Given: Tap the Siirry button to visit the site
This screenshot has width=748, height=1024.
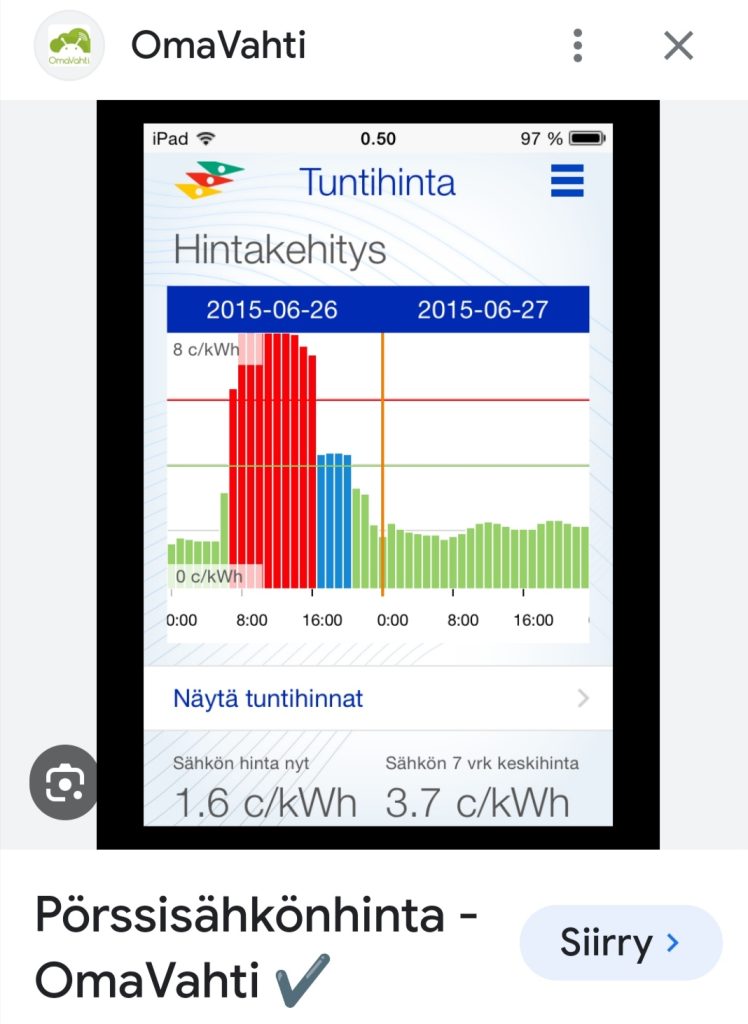Looking at the screenshot, I should tap(620, 942).
